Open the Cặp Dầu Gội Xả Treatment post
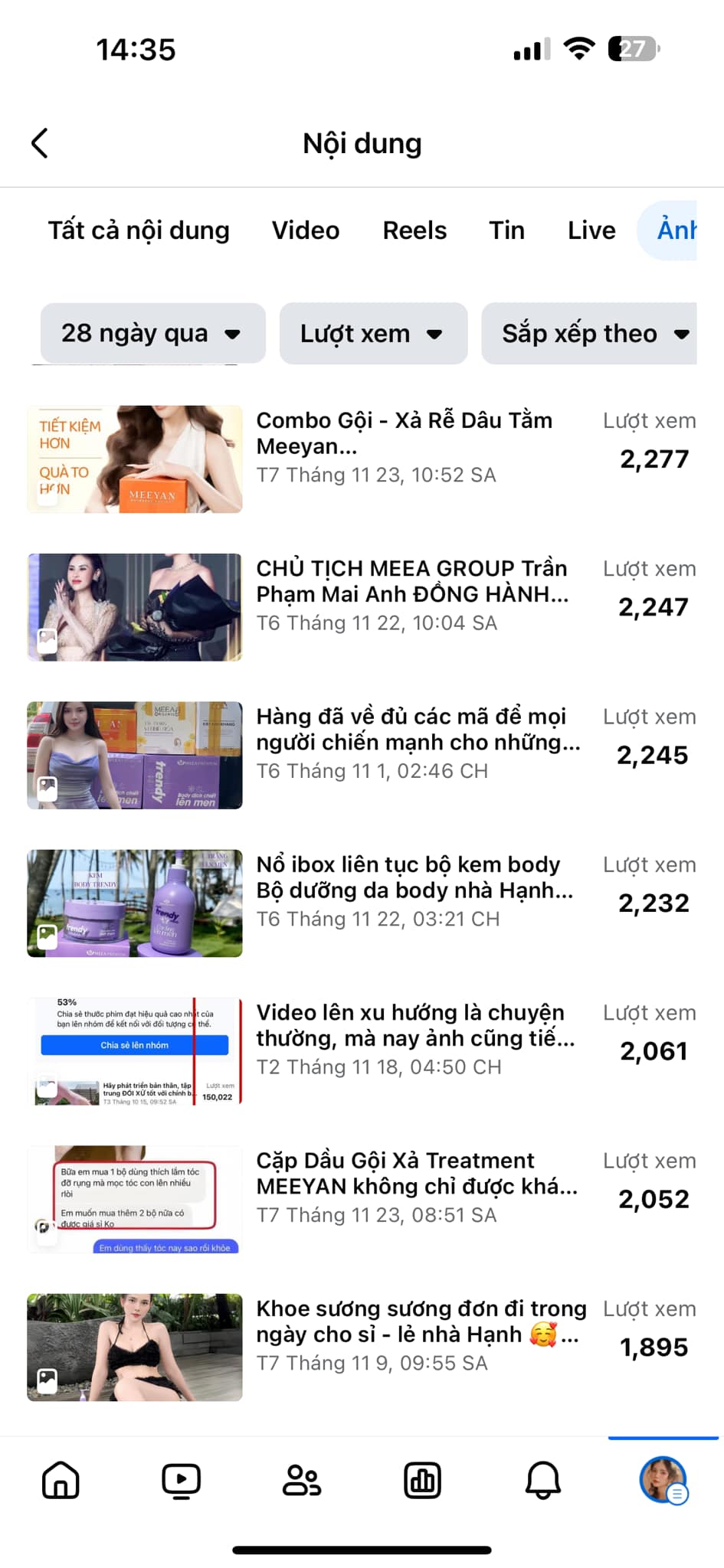 coord(416,1185)
